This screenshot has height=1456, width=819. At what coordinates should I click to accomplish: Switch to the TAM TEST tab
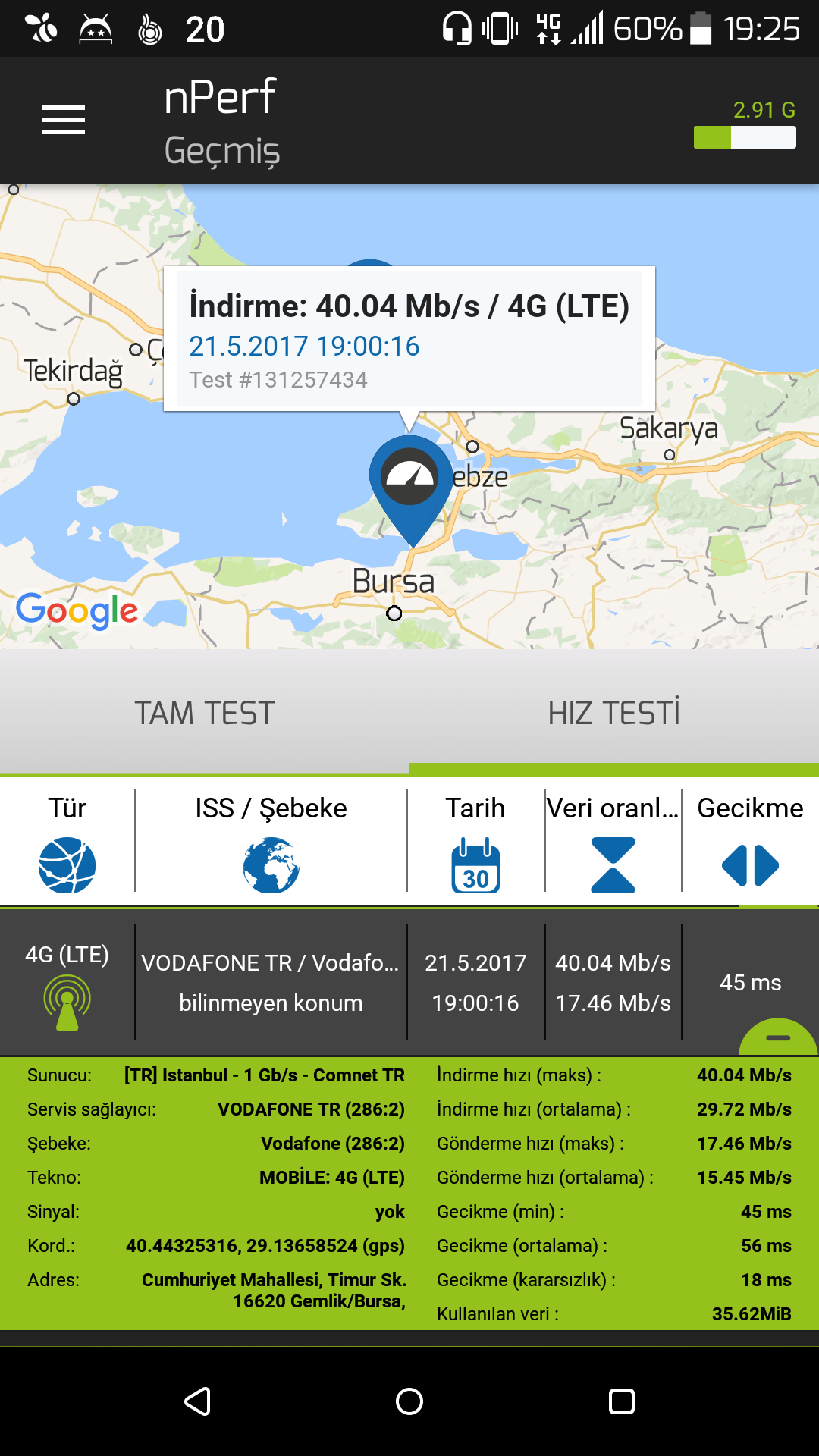205,713
